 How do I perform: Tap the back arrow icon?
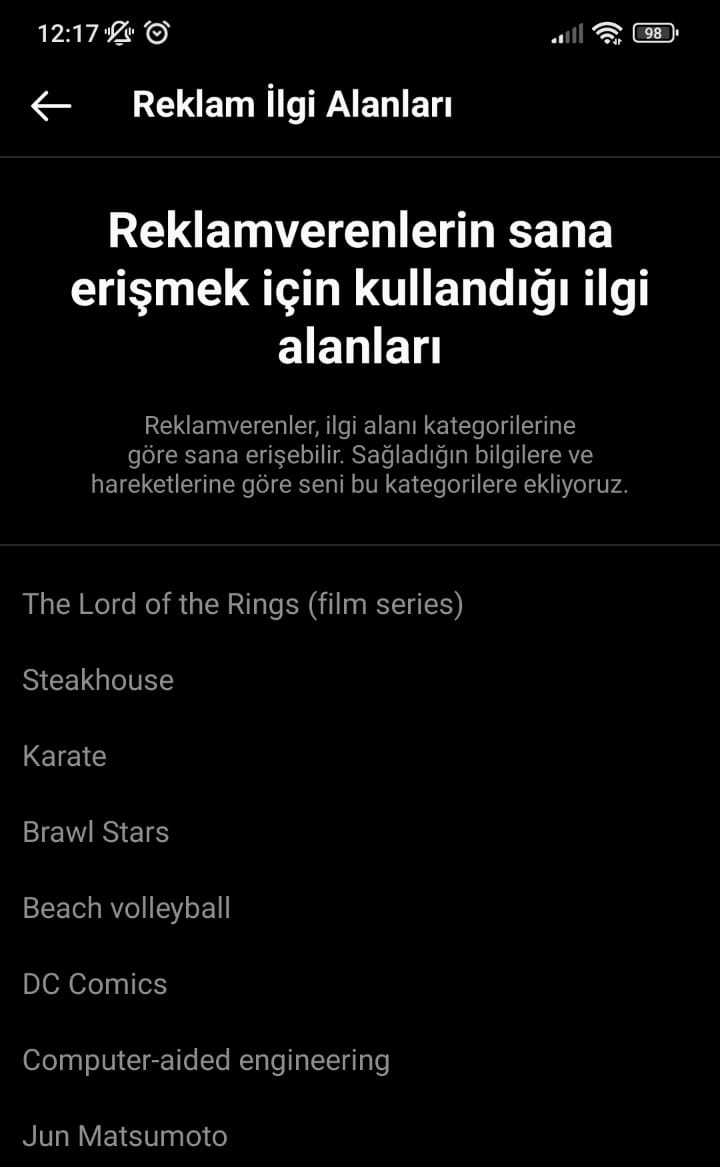click(x=50, y=103)
